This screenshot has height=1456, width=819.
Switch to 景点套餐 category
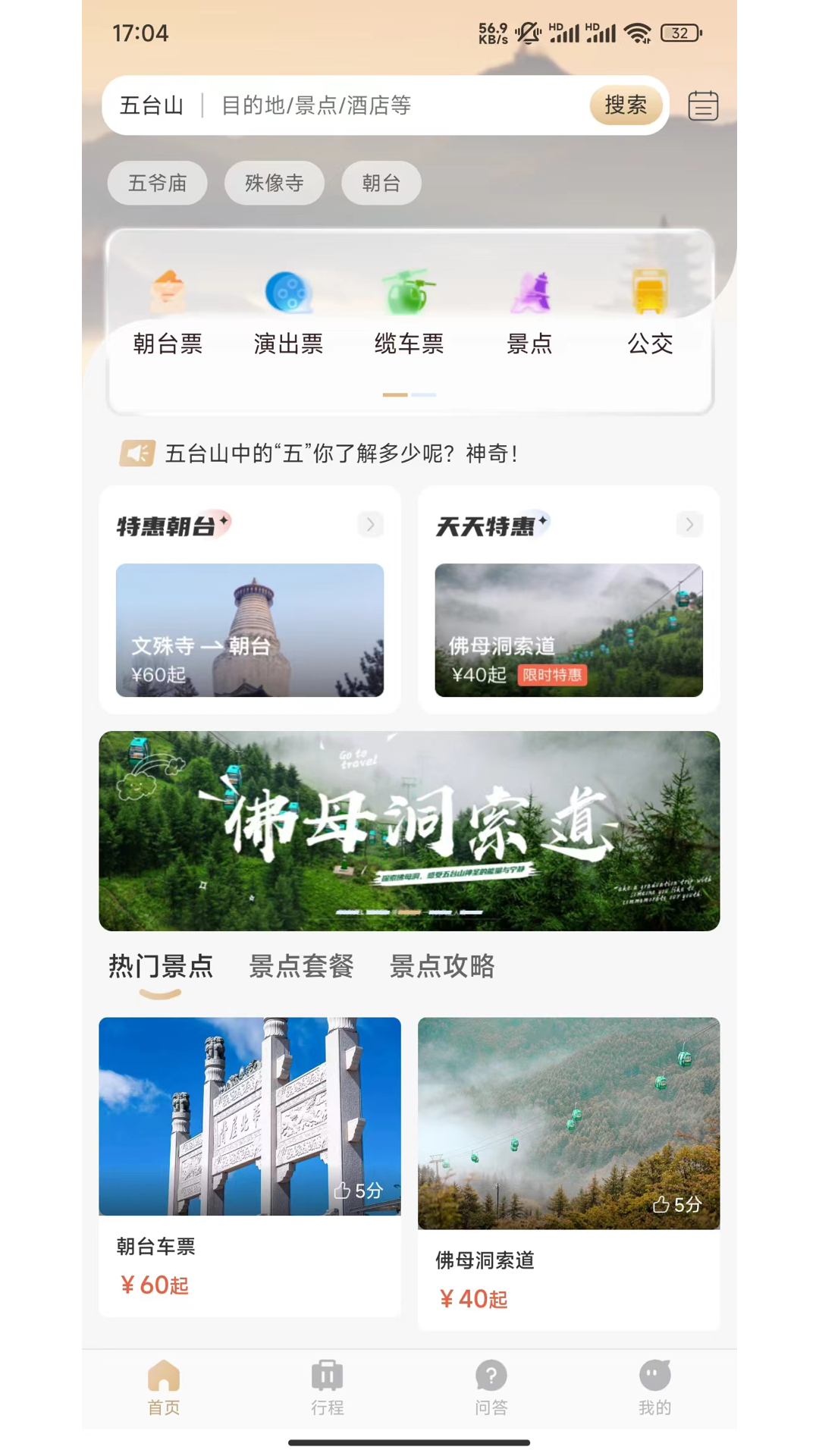[301, 967]
